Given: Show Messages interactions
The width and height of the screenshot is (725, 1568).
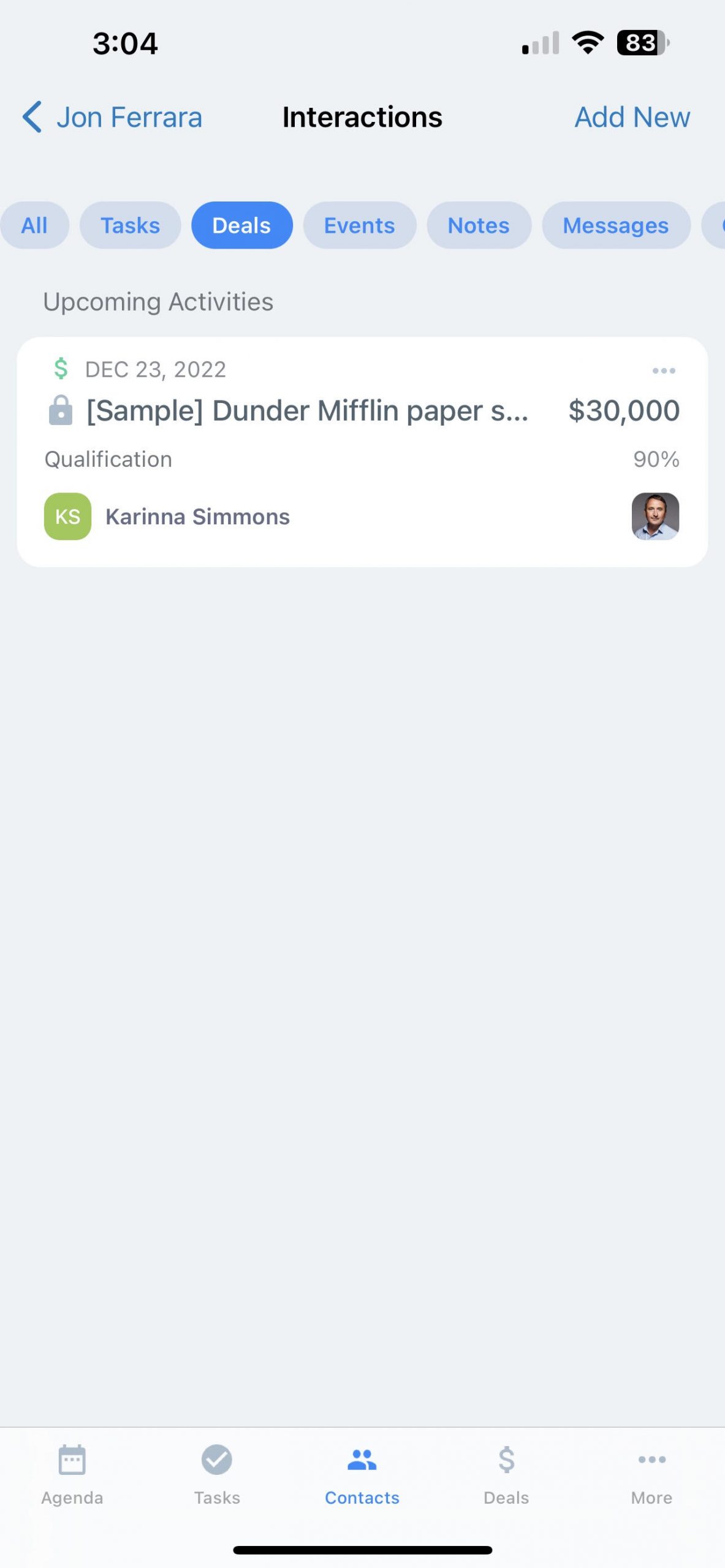Looking at the screenshot, I should 615,225.
